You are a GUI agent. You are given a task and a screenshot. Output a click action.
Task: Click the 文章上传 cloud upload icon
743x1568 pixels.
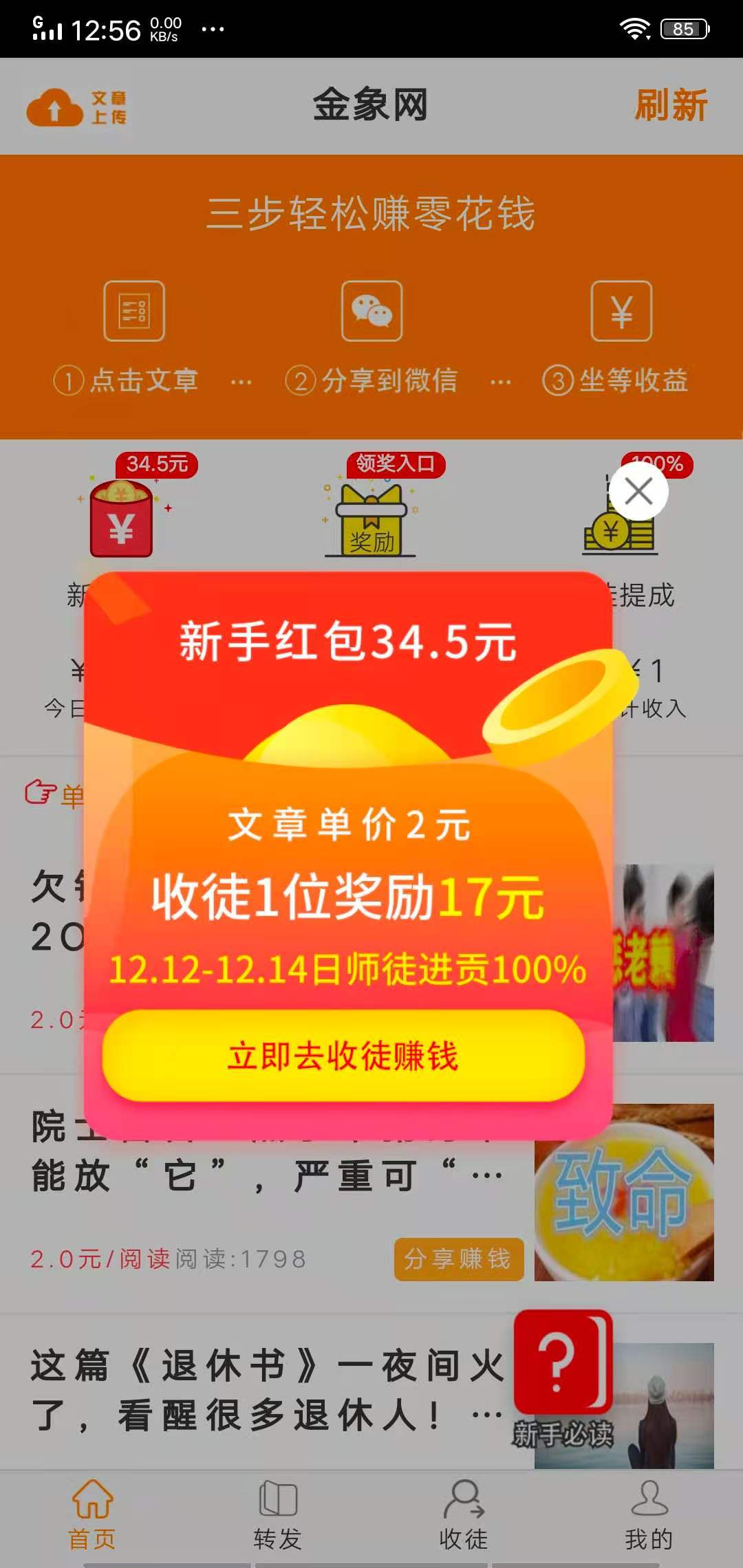coord(54,107)
